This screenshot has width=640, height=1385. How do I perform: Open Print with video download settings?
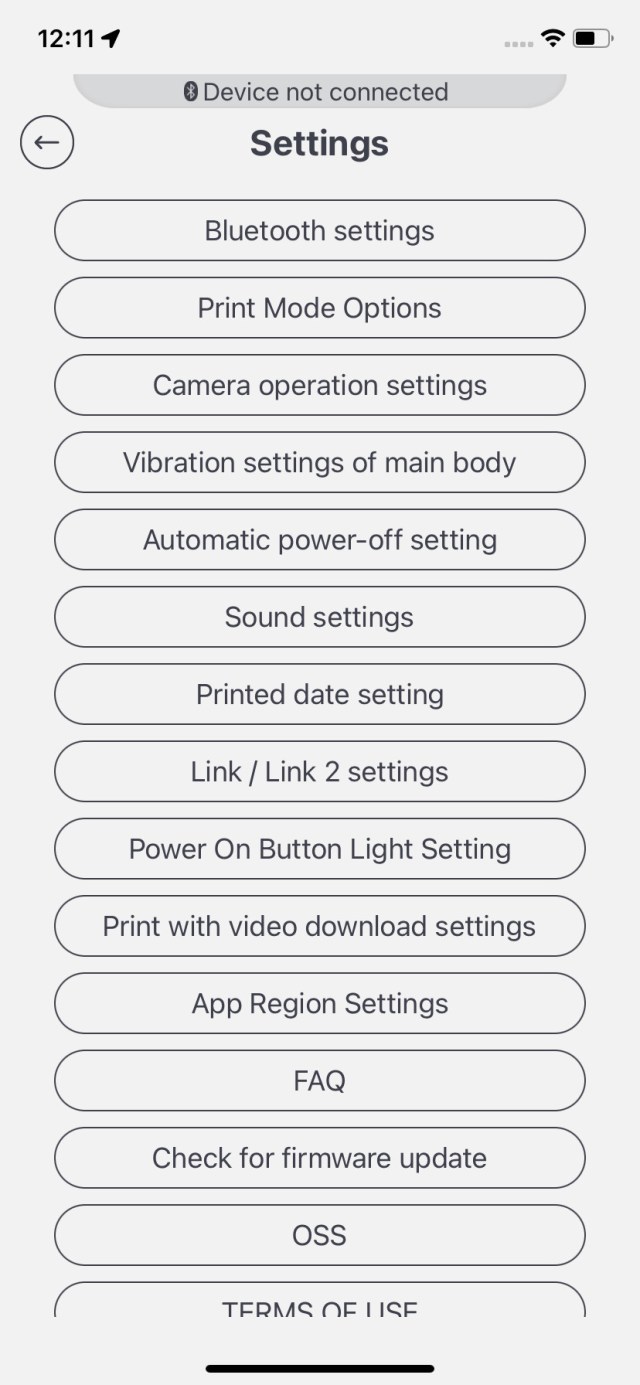[x=319, y=926]
